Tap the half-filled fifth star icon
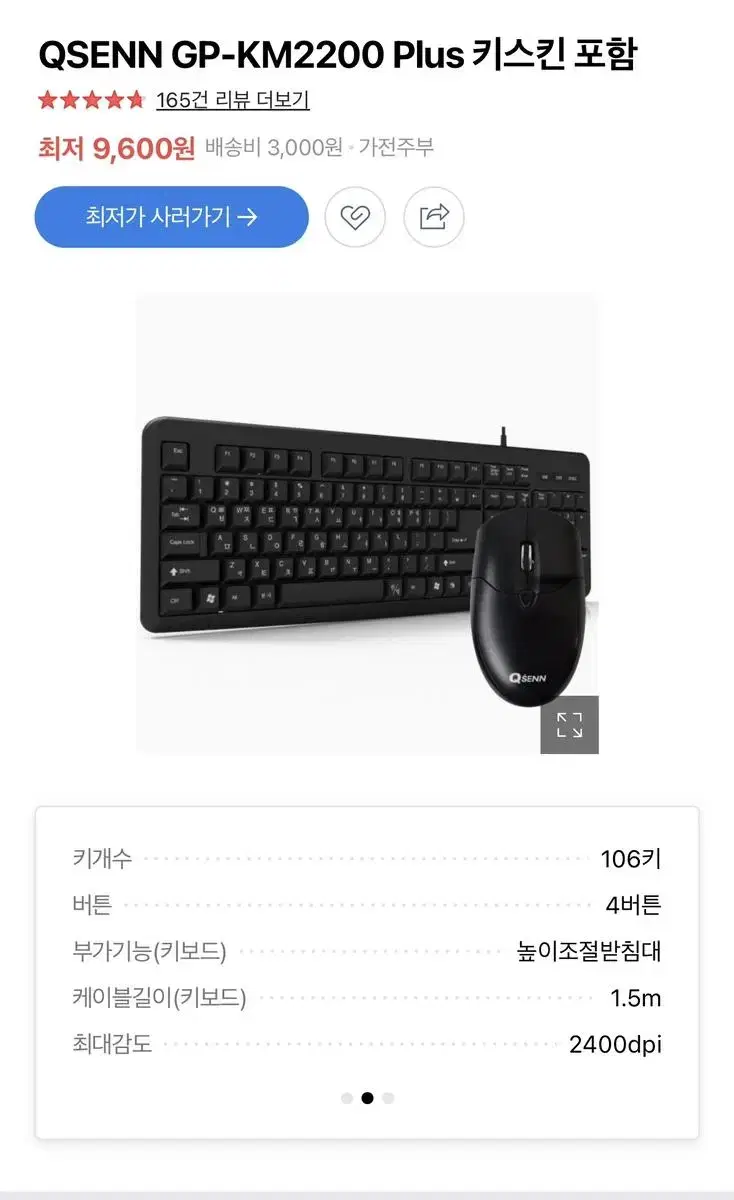 tap(135, 100)
